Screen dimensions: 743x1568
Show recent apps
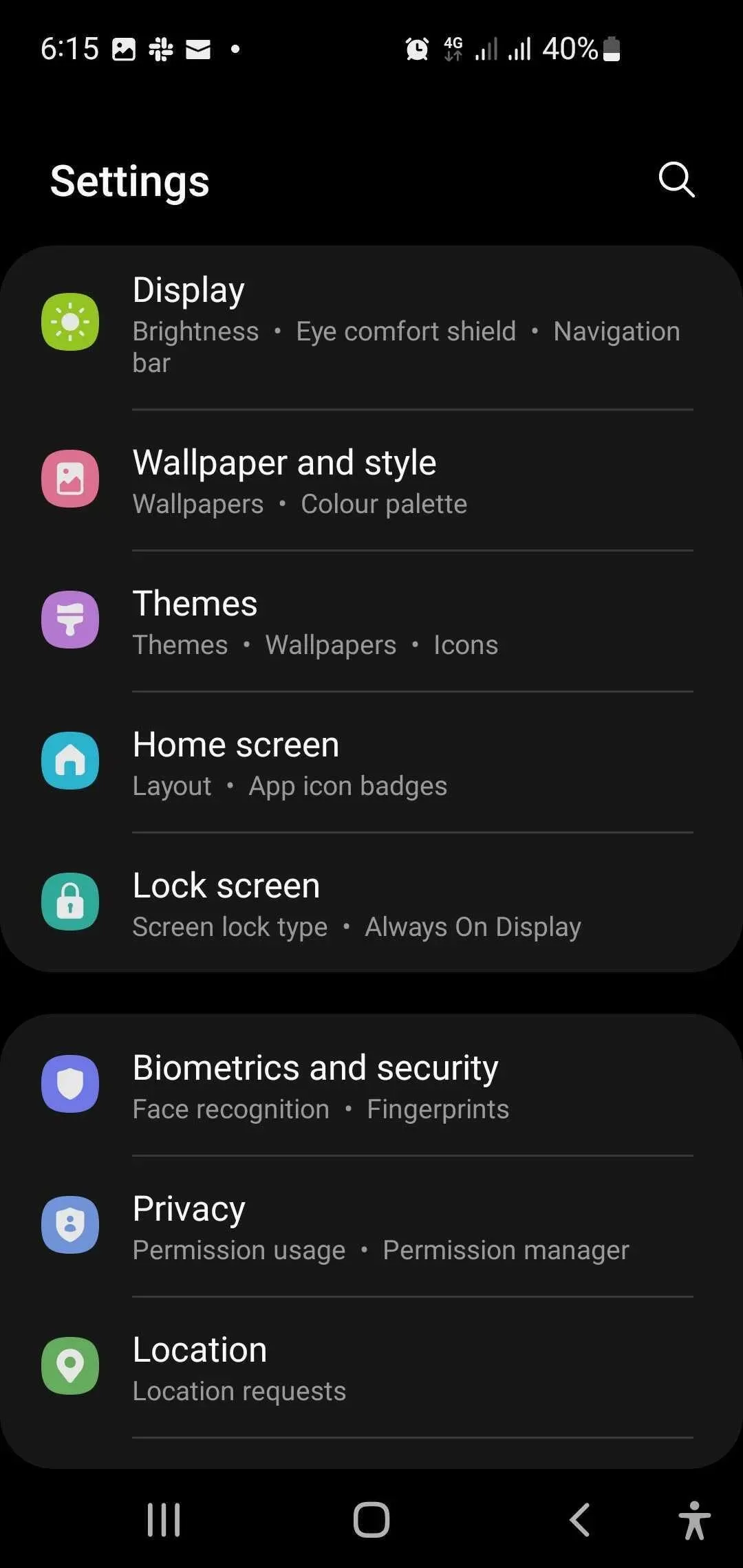click(164, 1519)
